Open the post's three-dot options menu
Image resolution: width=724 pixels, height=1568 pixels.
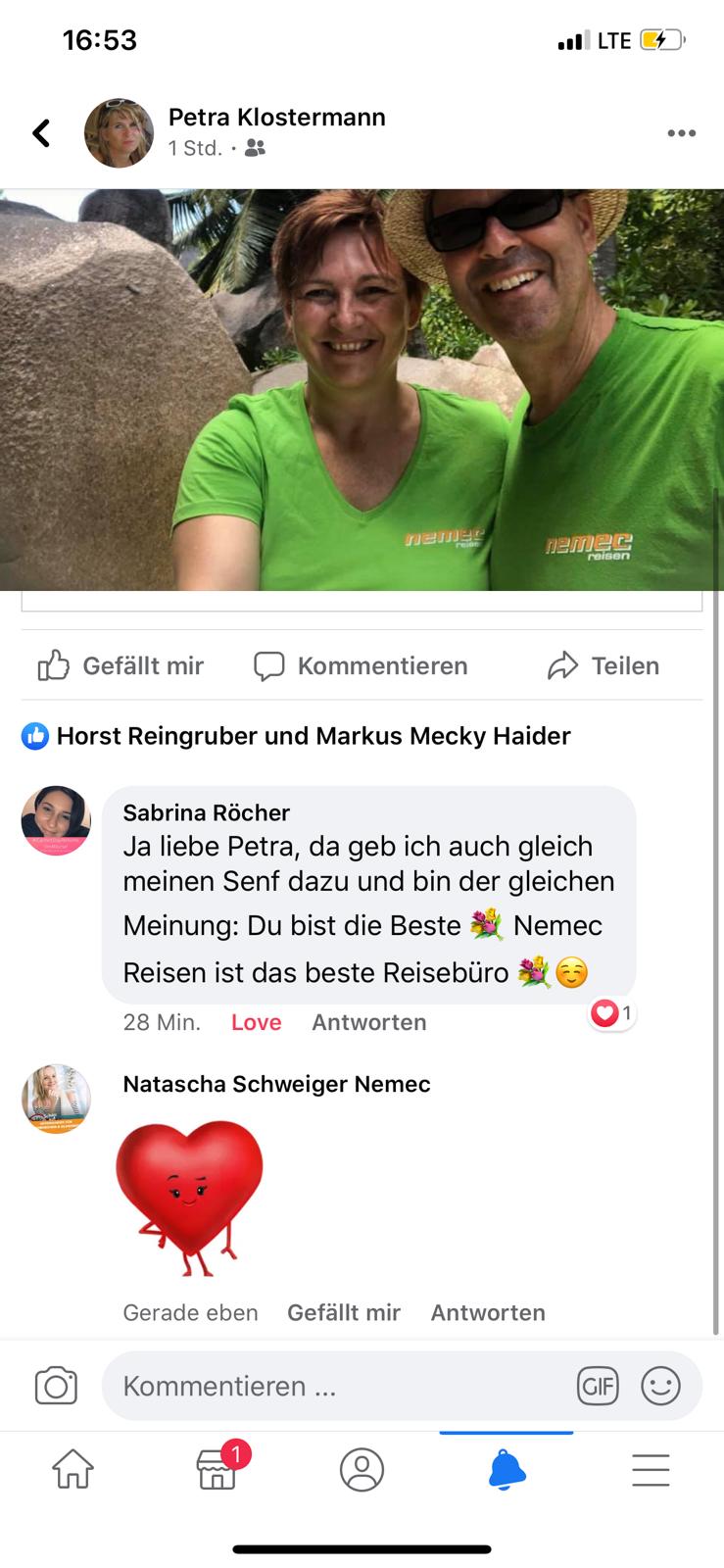click(x=681, y=133)
